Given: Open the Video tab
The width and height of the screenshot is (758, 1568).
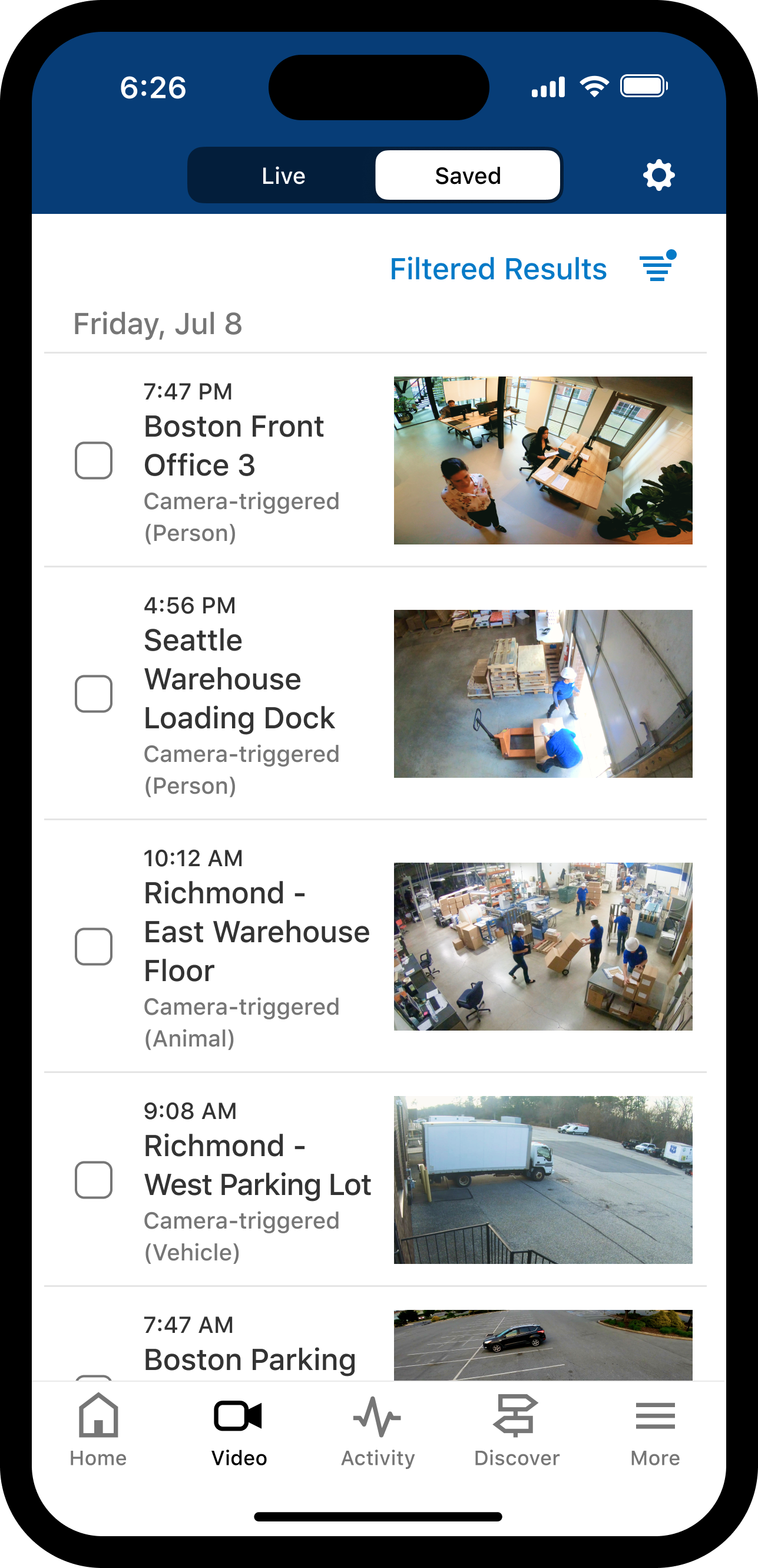Looking at the screenshot, I should coord(239,1431).
